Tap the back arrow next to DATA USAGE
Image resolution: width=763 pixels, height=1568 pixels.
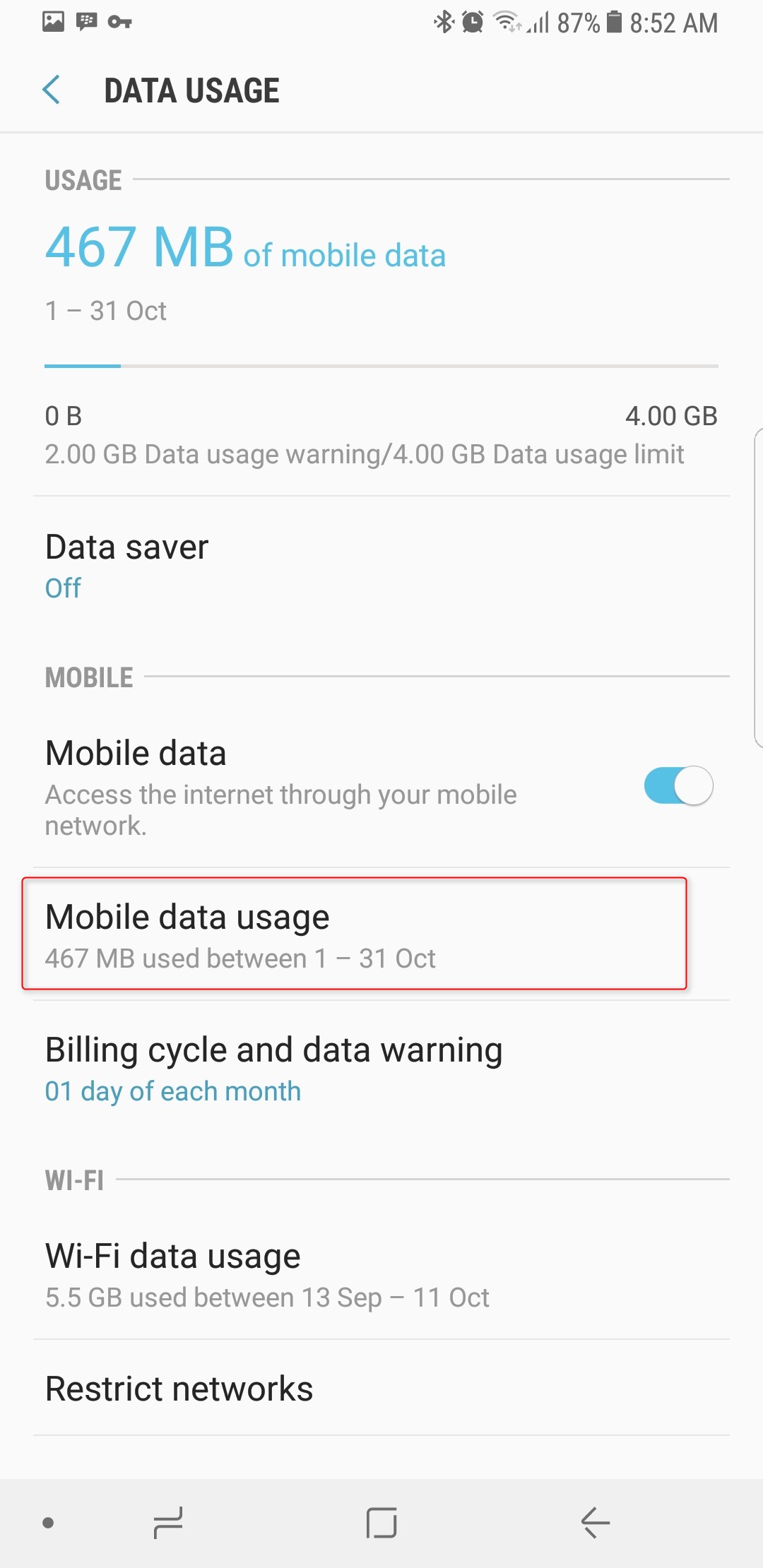point(52,90)
